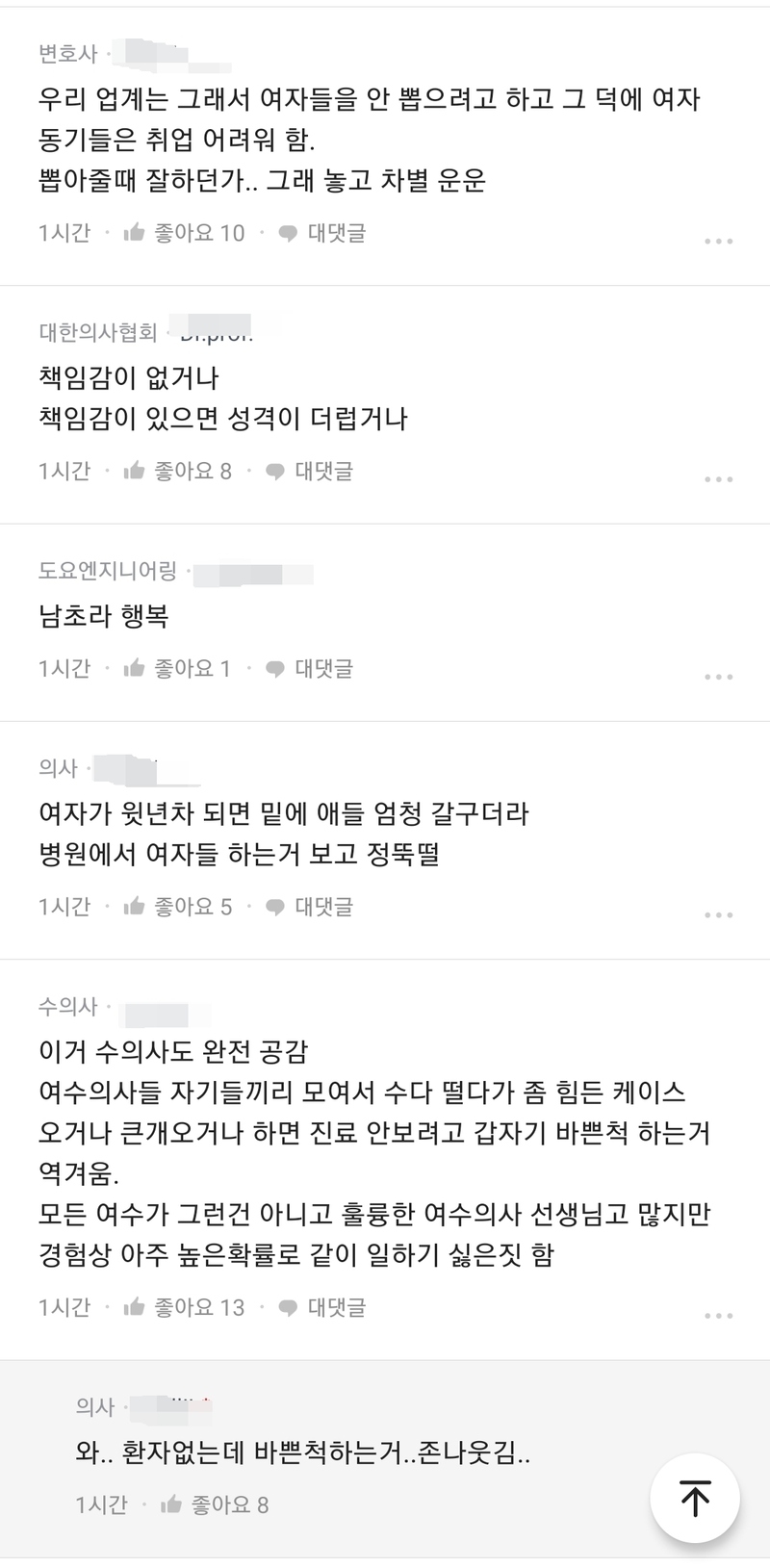Reply to the 도요엔지니어링 comment
770x1568 pixels.
pos(310,668)
